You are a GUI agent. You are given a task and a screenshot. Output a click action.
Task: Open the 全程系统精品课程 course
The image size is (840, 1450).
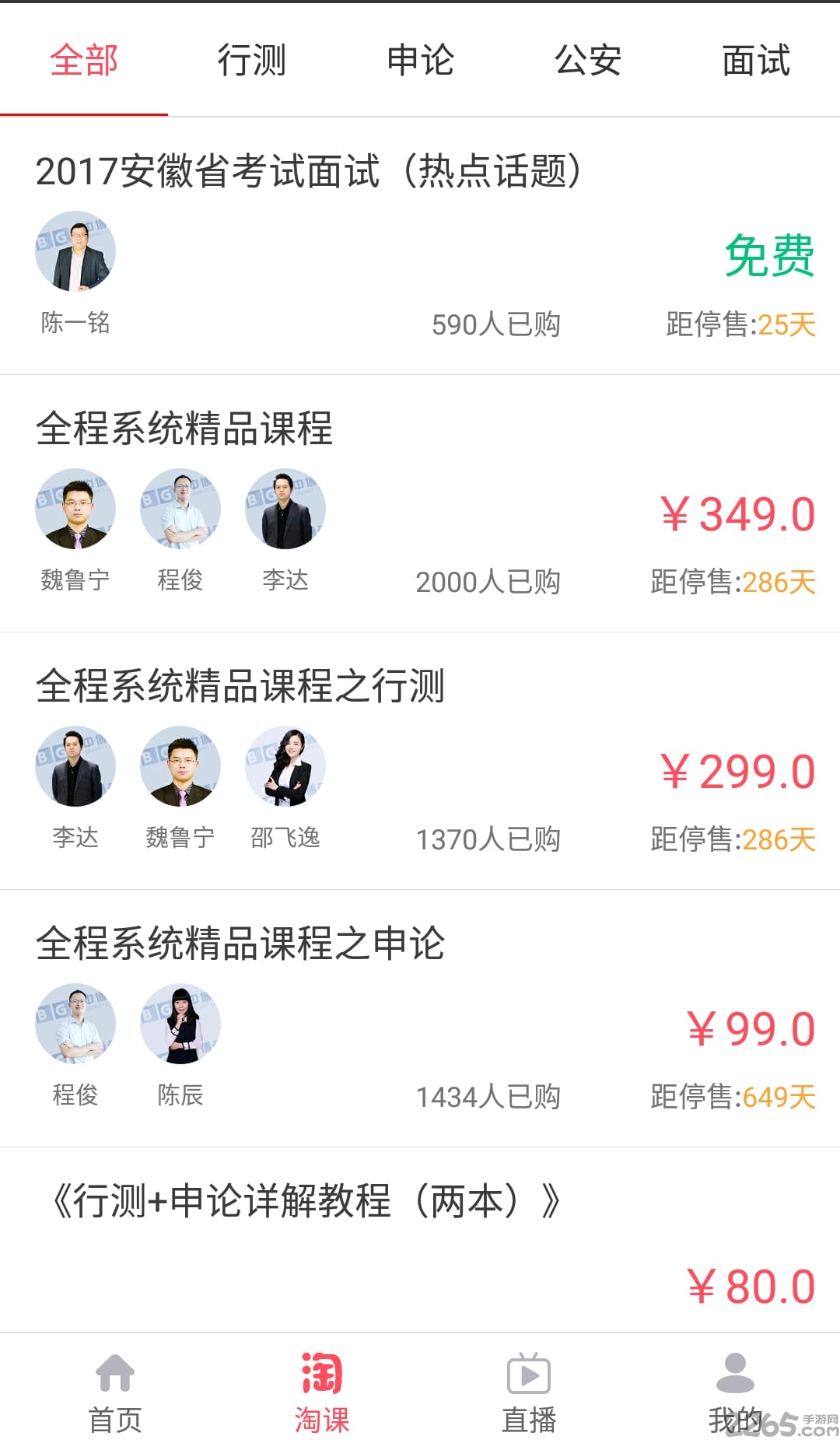[x=187, y=429]
